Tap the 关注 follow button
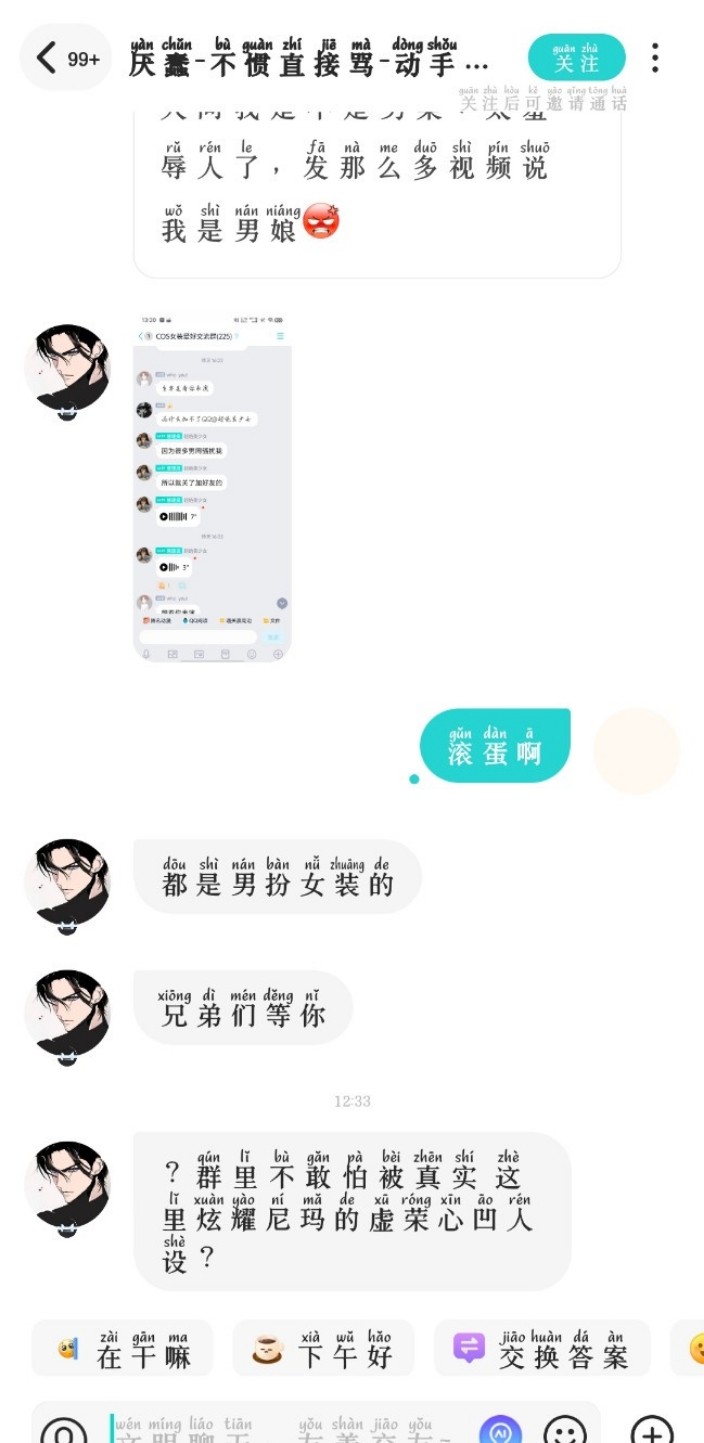The image size is (704, 1443). pyautogui.click(x=576, y=57)
